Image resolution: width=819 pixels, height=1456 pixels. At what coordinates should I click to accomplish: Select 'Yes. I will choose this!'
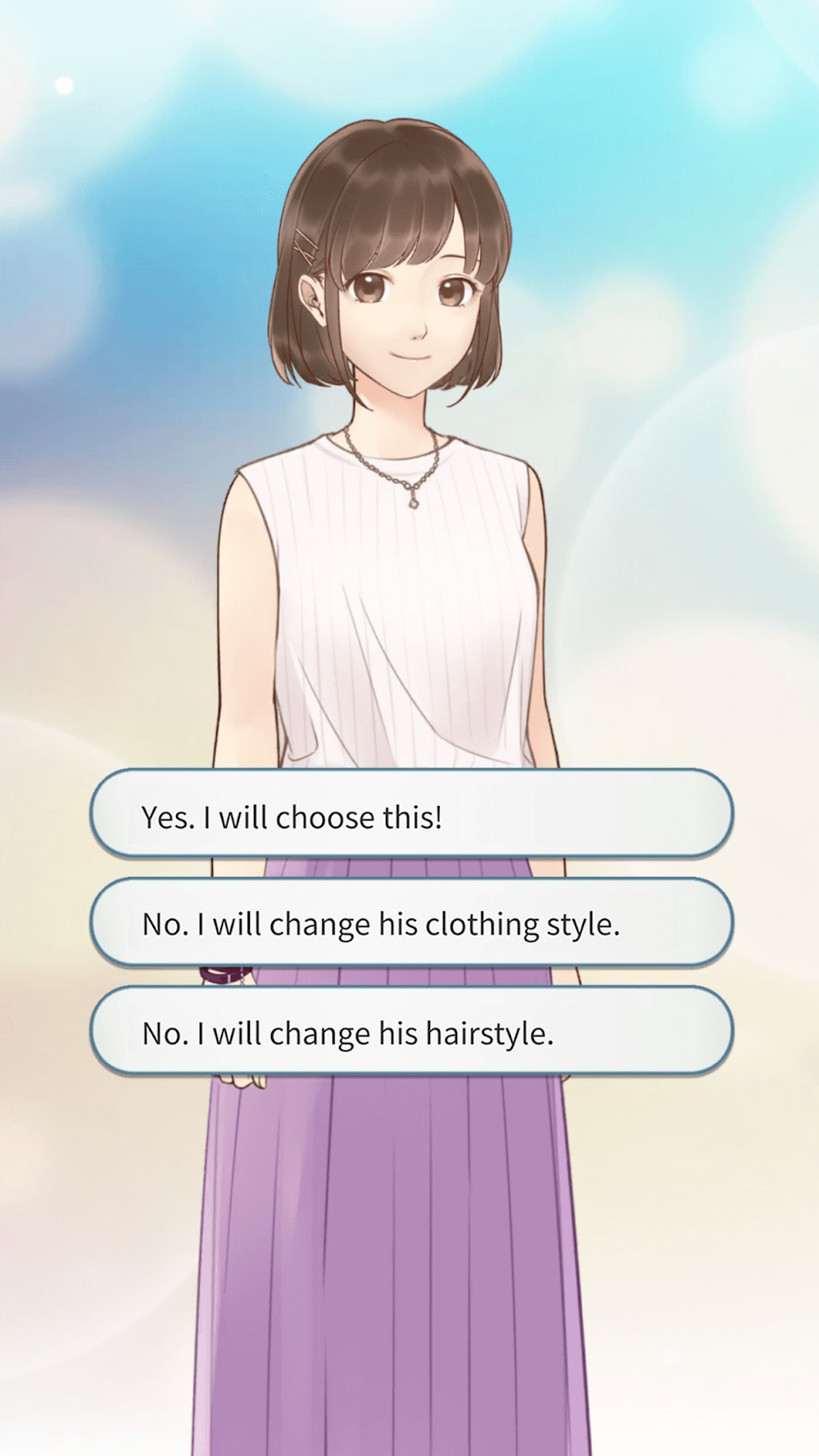410,815
